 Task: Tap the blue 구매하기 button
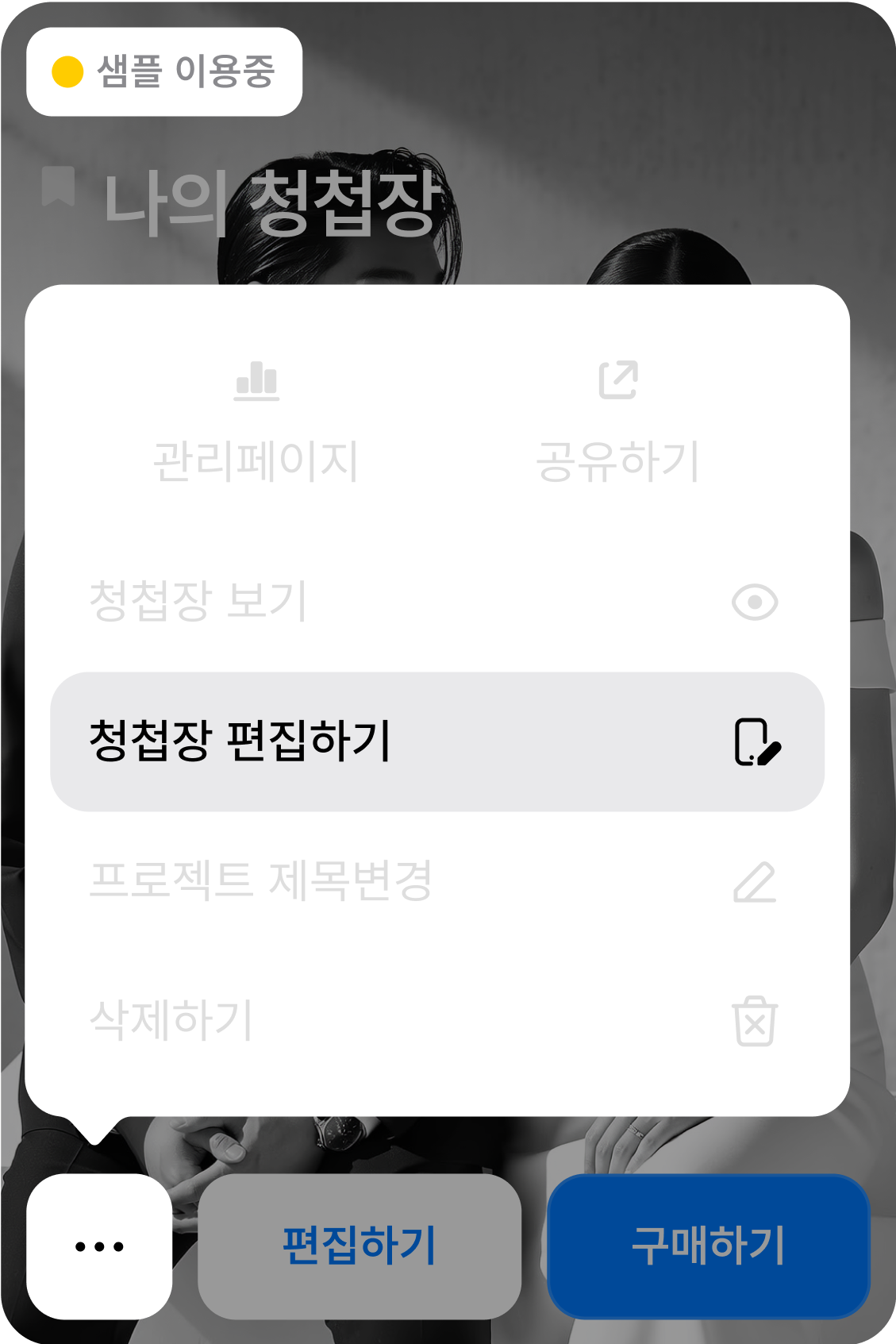708,1246
